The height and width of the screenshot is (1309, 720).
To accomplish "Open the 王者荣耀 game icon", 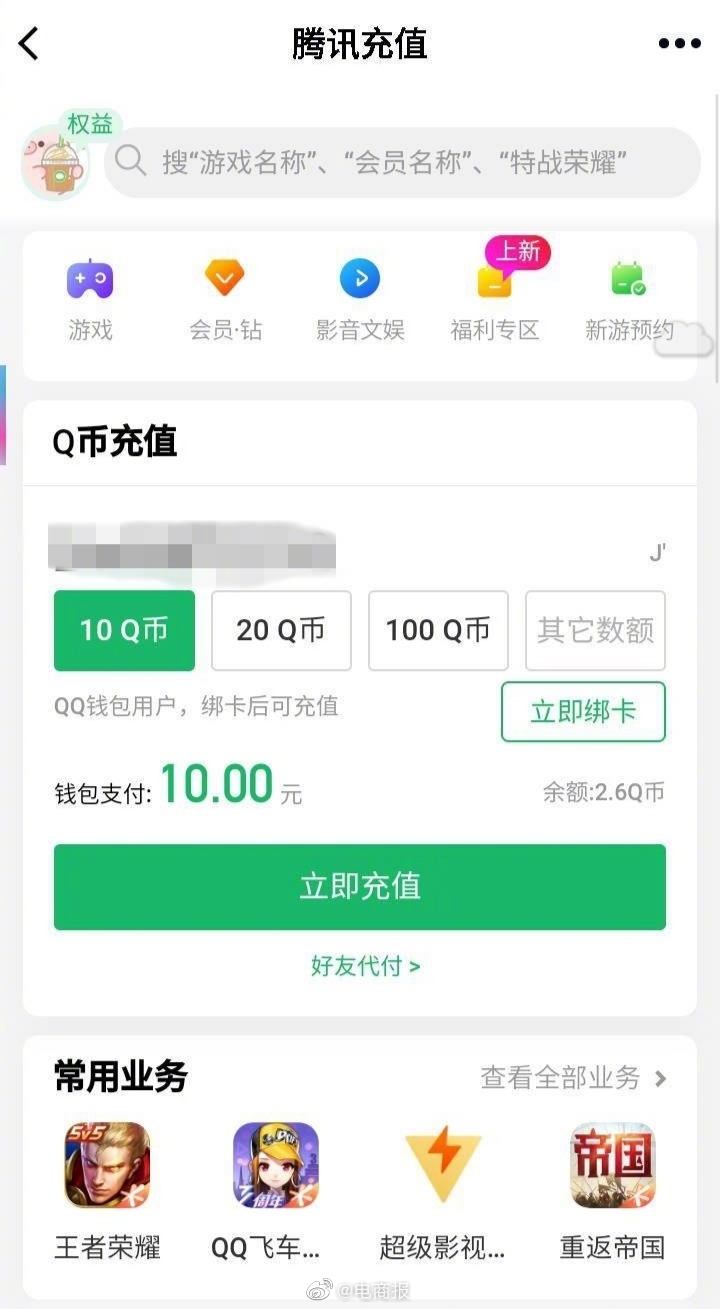I will (107, 1164).
